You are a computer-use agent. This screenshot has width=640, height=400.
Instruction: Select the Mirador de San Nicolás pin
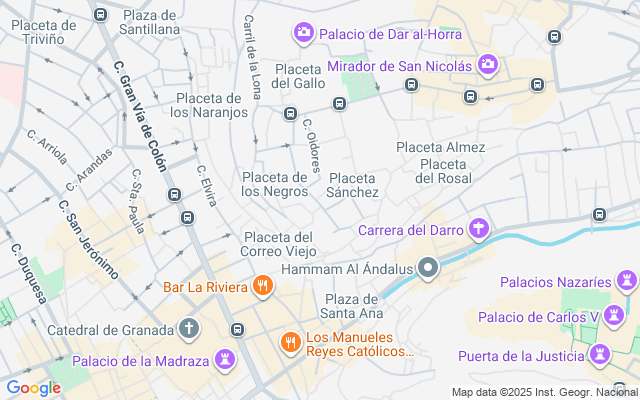487,65
